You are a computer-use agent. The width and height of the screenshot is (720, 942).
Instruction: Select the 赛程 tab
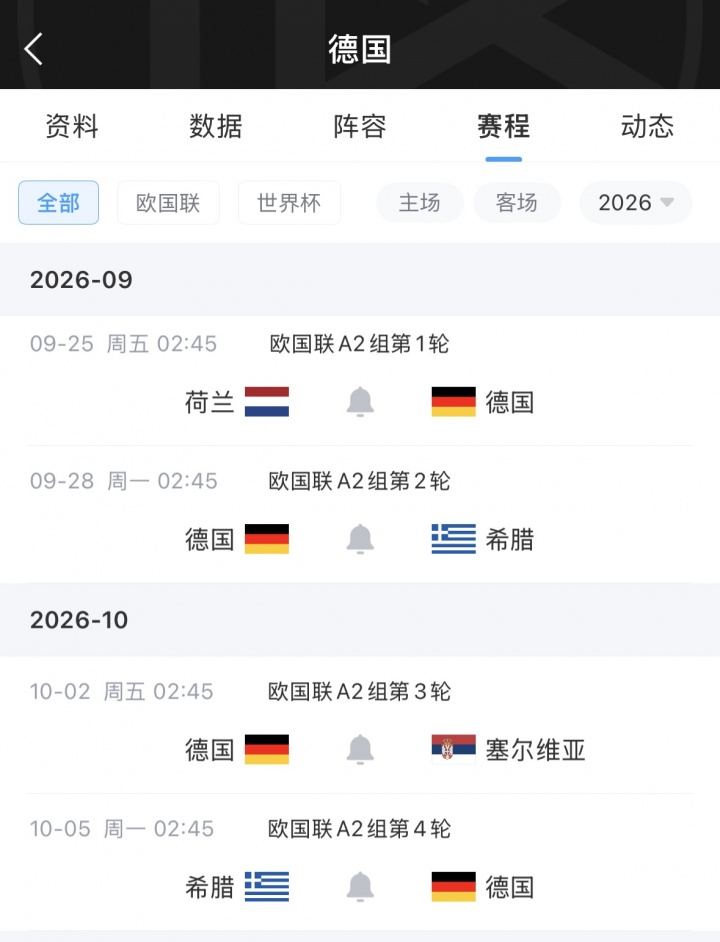pyautogui.click(x=504, y=126)
